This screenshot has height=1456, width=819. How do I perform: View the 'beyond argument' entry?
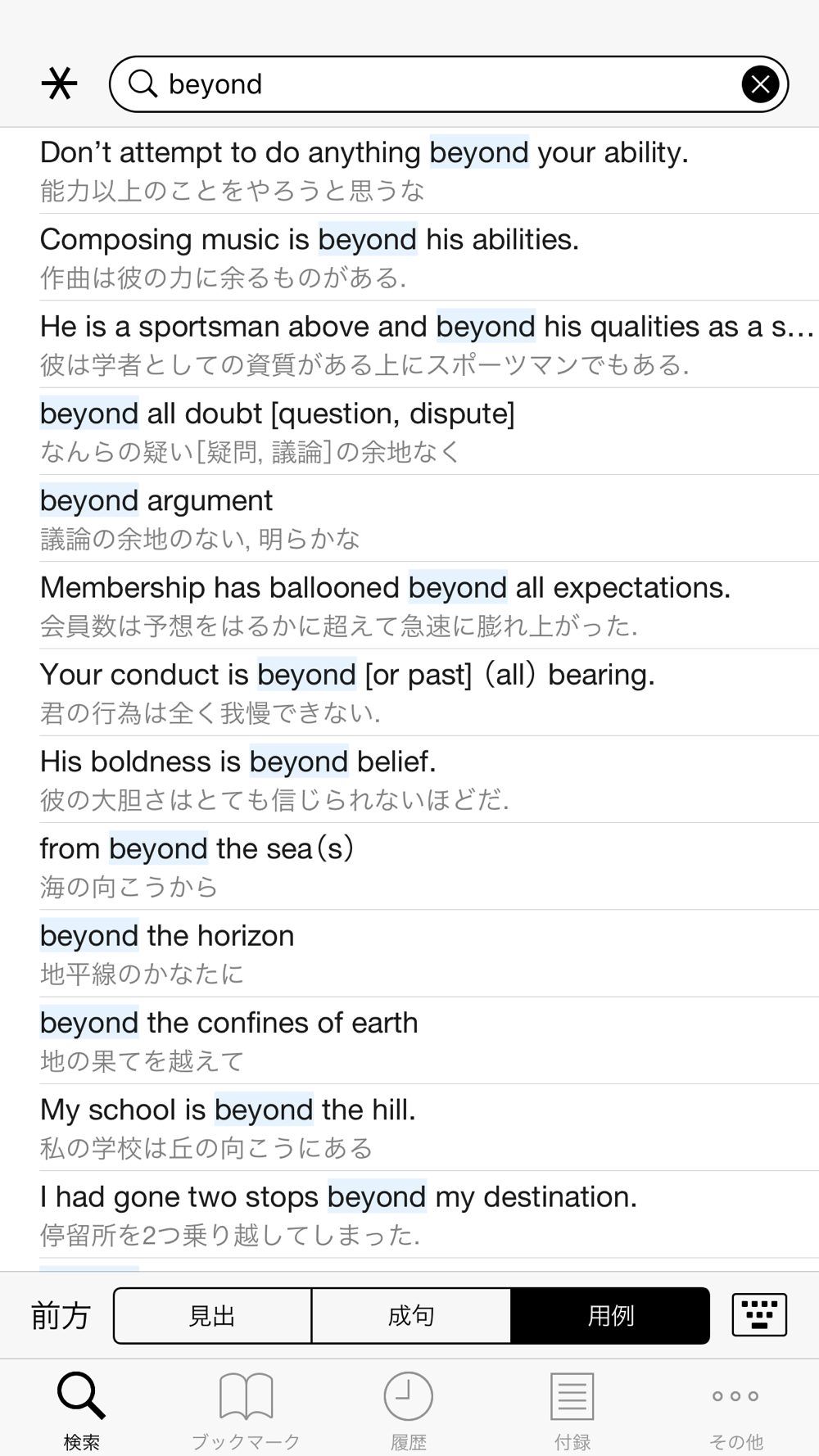coord(409,518)
